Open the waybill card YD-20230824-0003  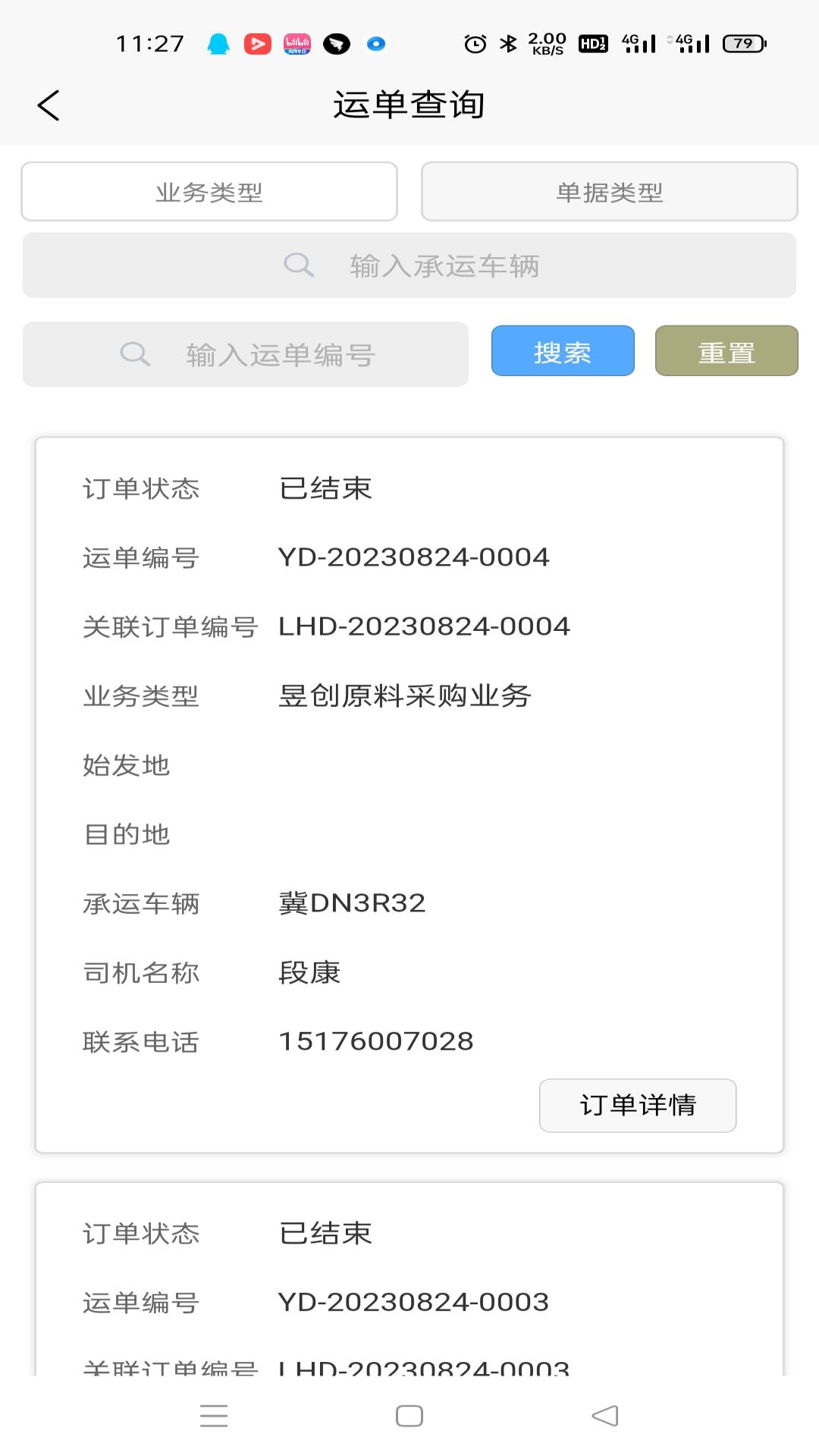coord(409,1279)
